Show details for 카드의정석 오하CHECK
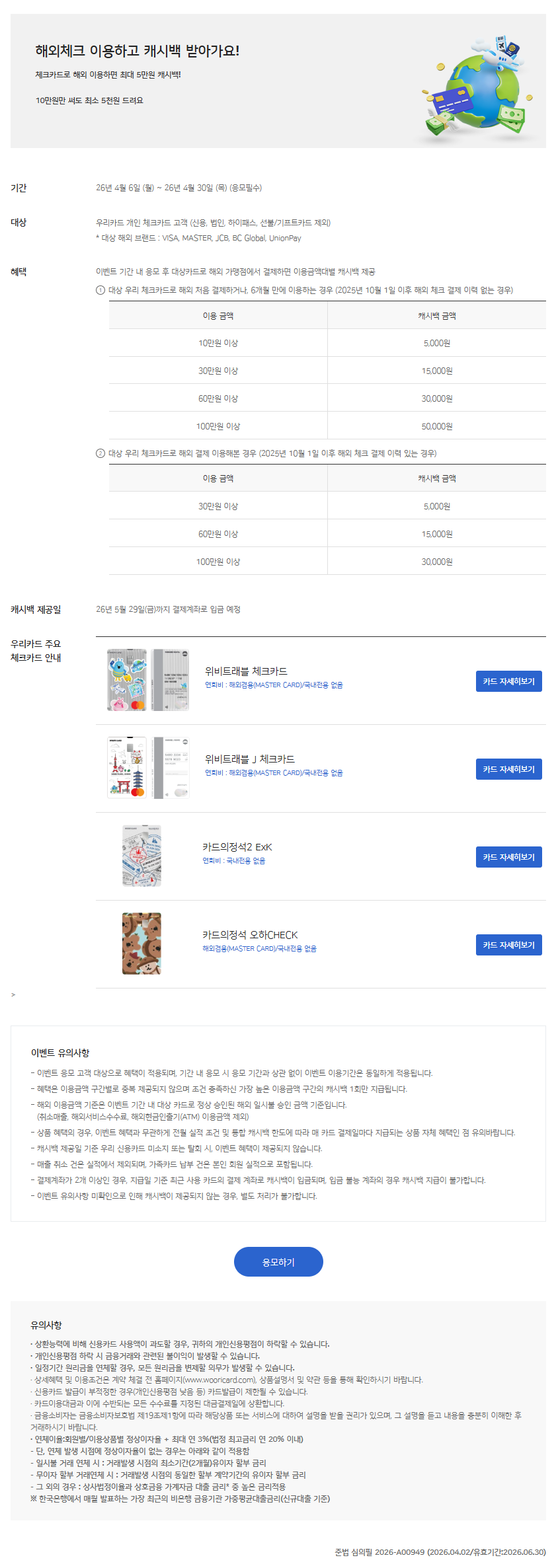This screenshot has width=558, height=1568. click(x=508, y=945)
